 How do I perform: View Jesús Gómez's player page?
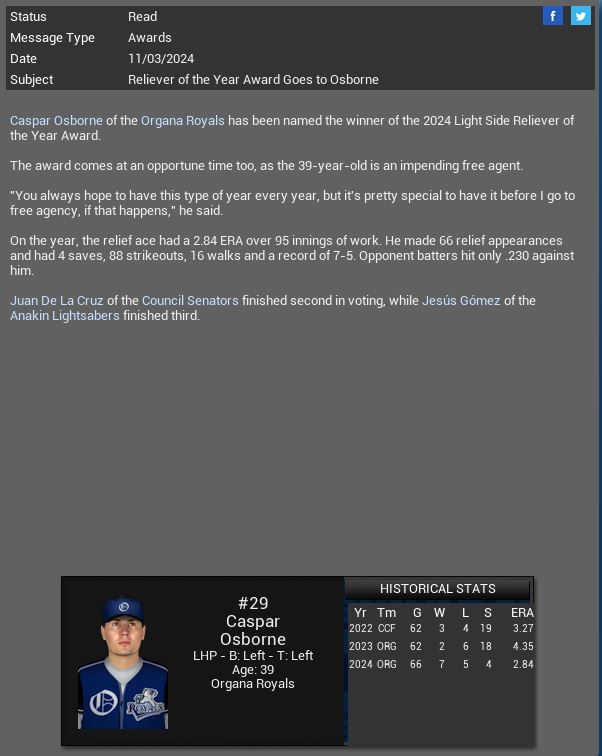coord(460,301)
